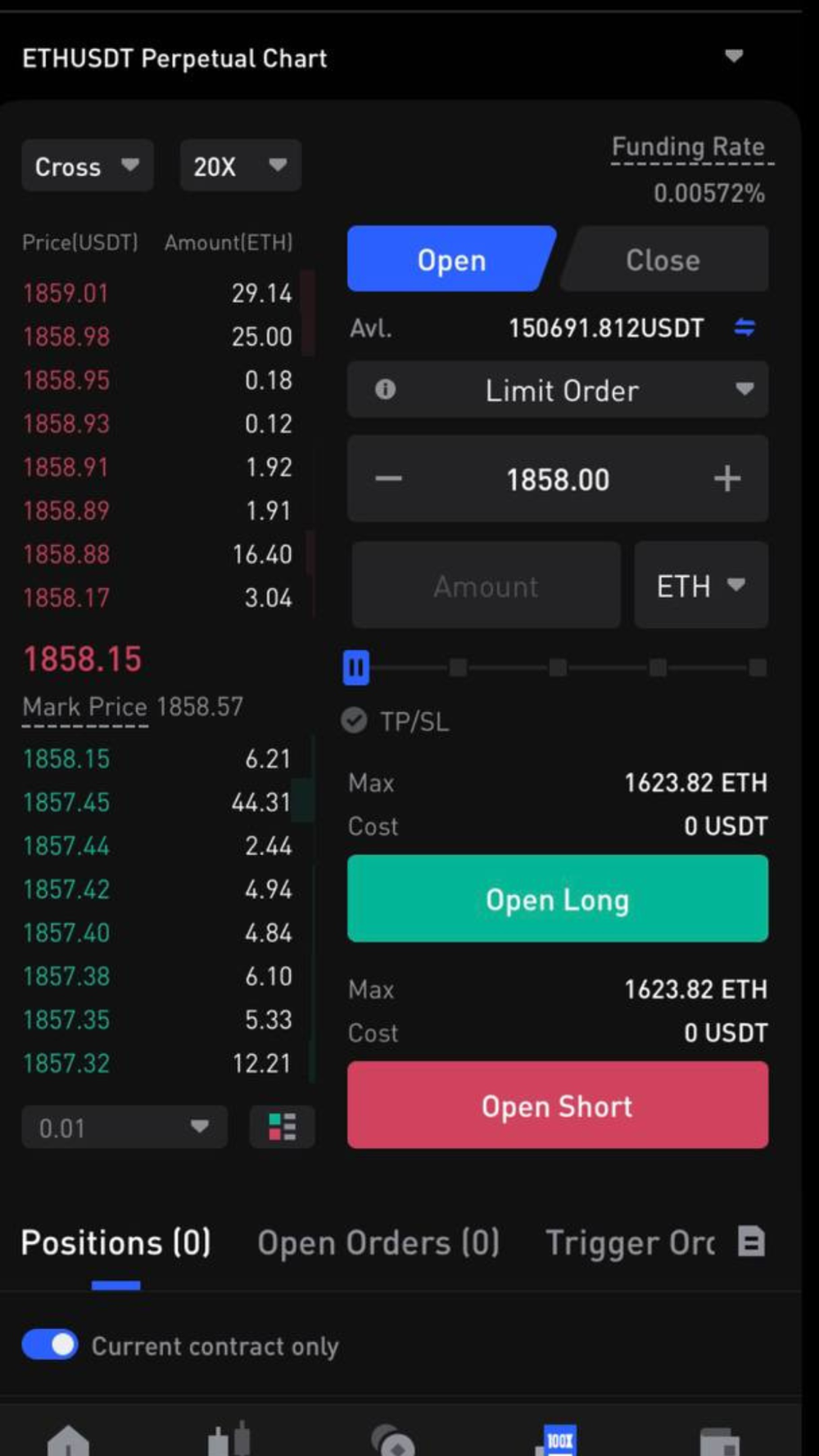The image size is (819, 1456).
Task: Tap the Open Long button
Action: pos(558,899)
